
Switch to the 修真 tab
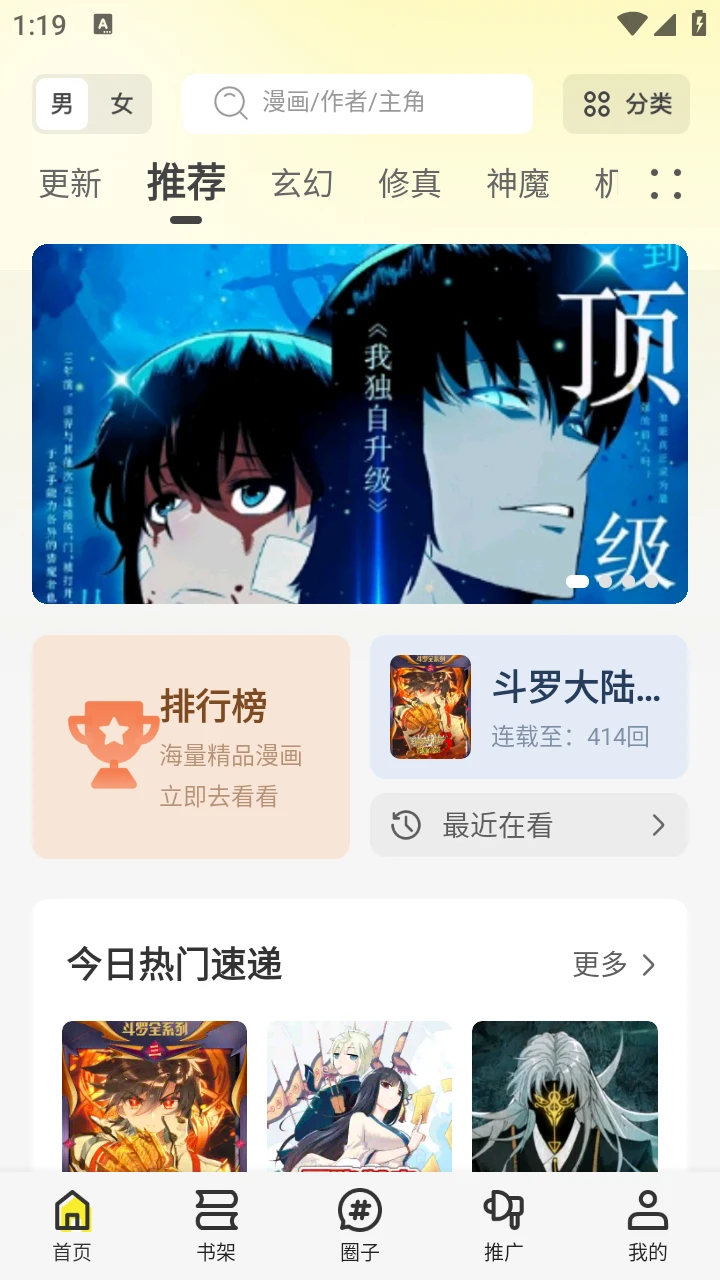409,185
